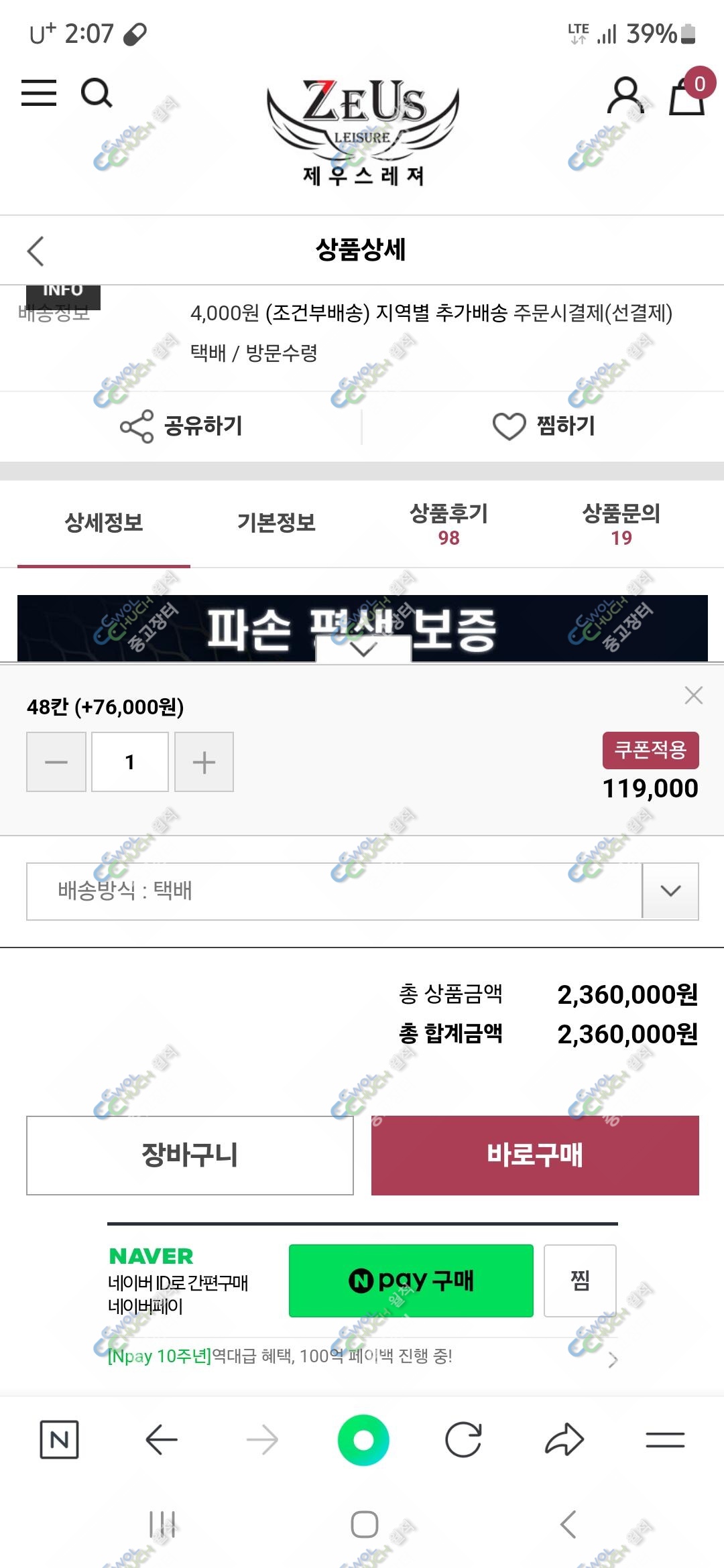This screenshot has height=1568, width=724.
Task: Tap 찜하기 to wishlist the product
Action: pos(544,426)
